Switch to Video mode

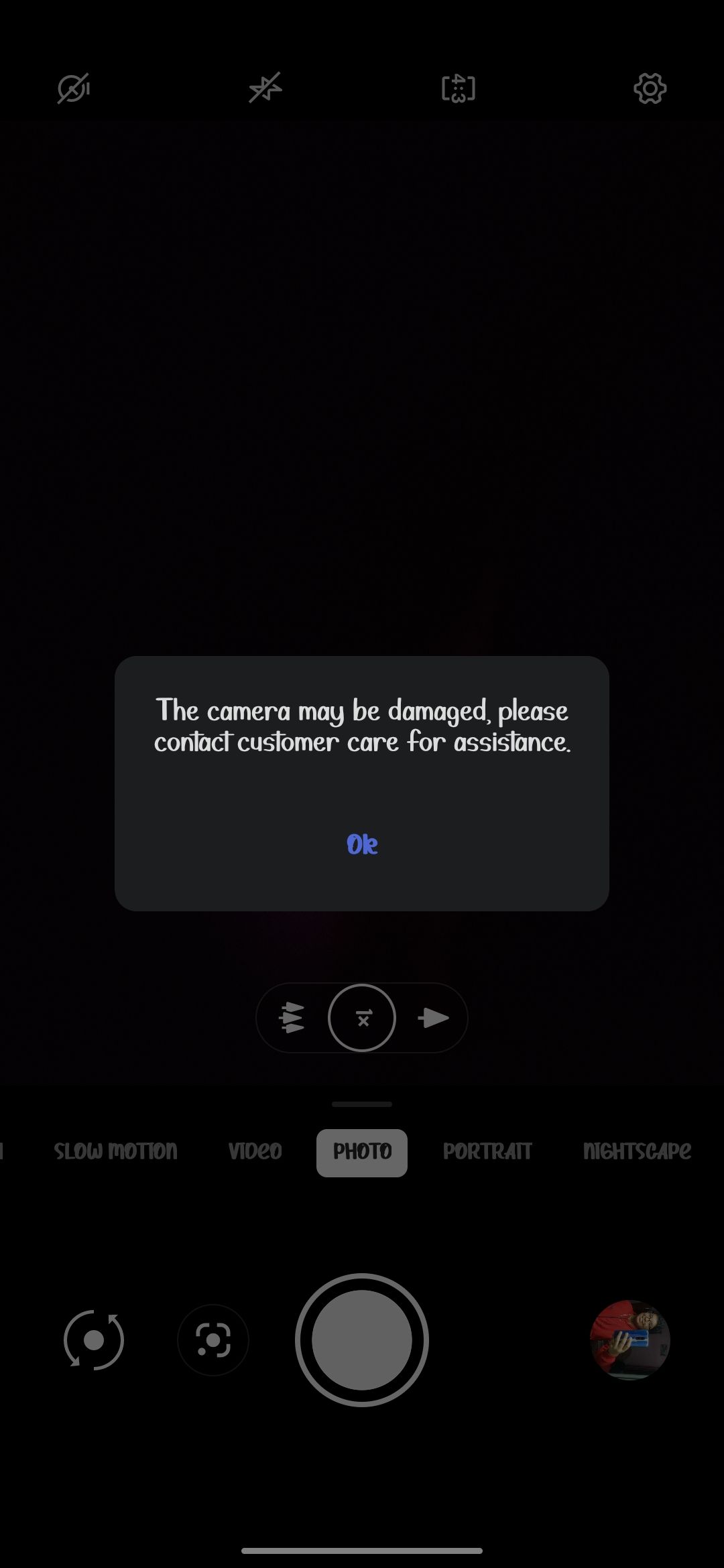coord(255,1152)
